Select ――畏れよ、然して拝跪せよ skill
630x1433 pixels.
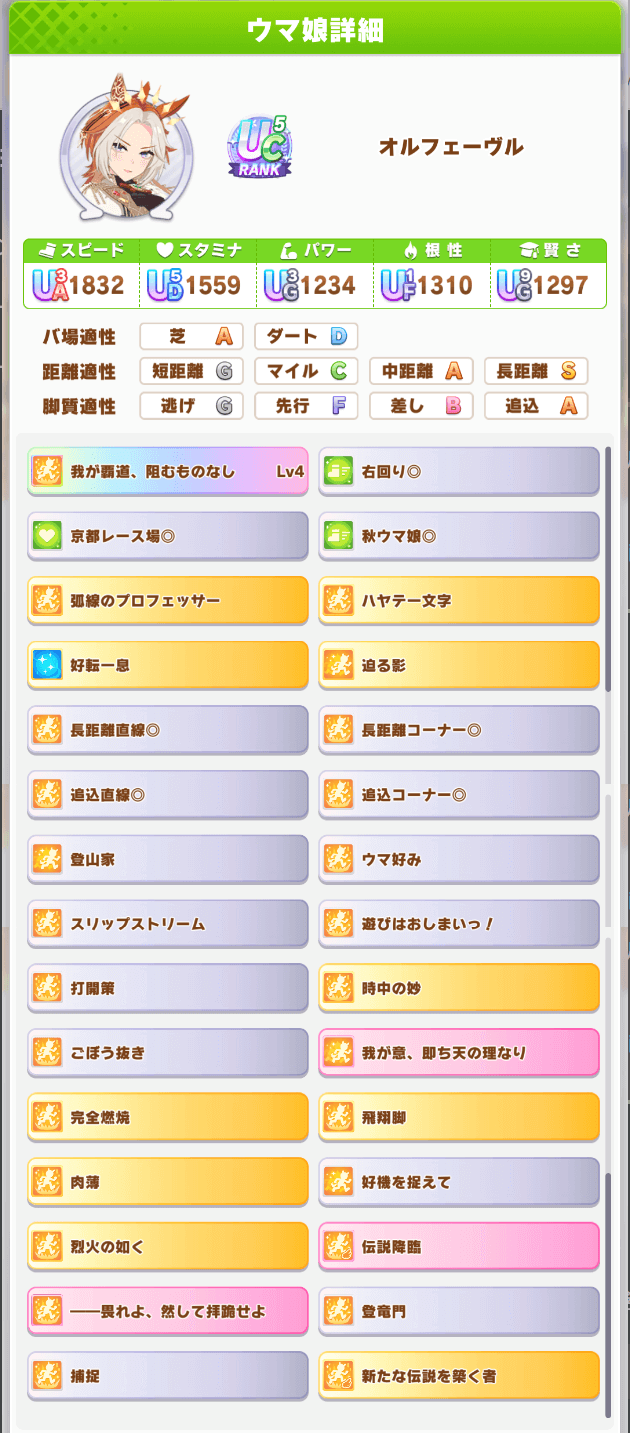click(168, 1311)
